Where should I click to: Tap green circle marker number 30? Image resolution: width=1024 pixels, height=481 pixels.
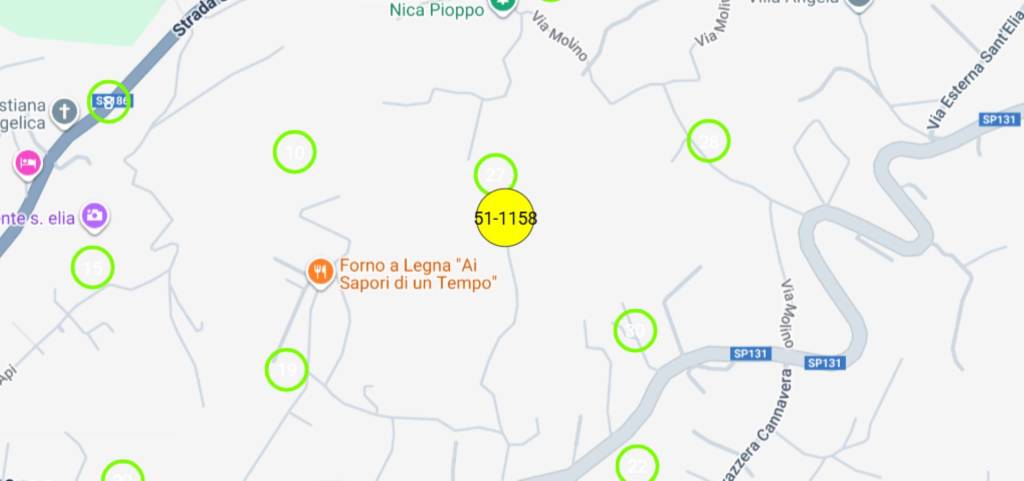pos(634,330)
